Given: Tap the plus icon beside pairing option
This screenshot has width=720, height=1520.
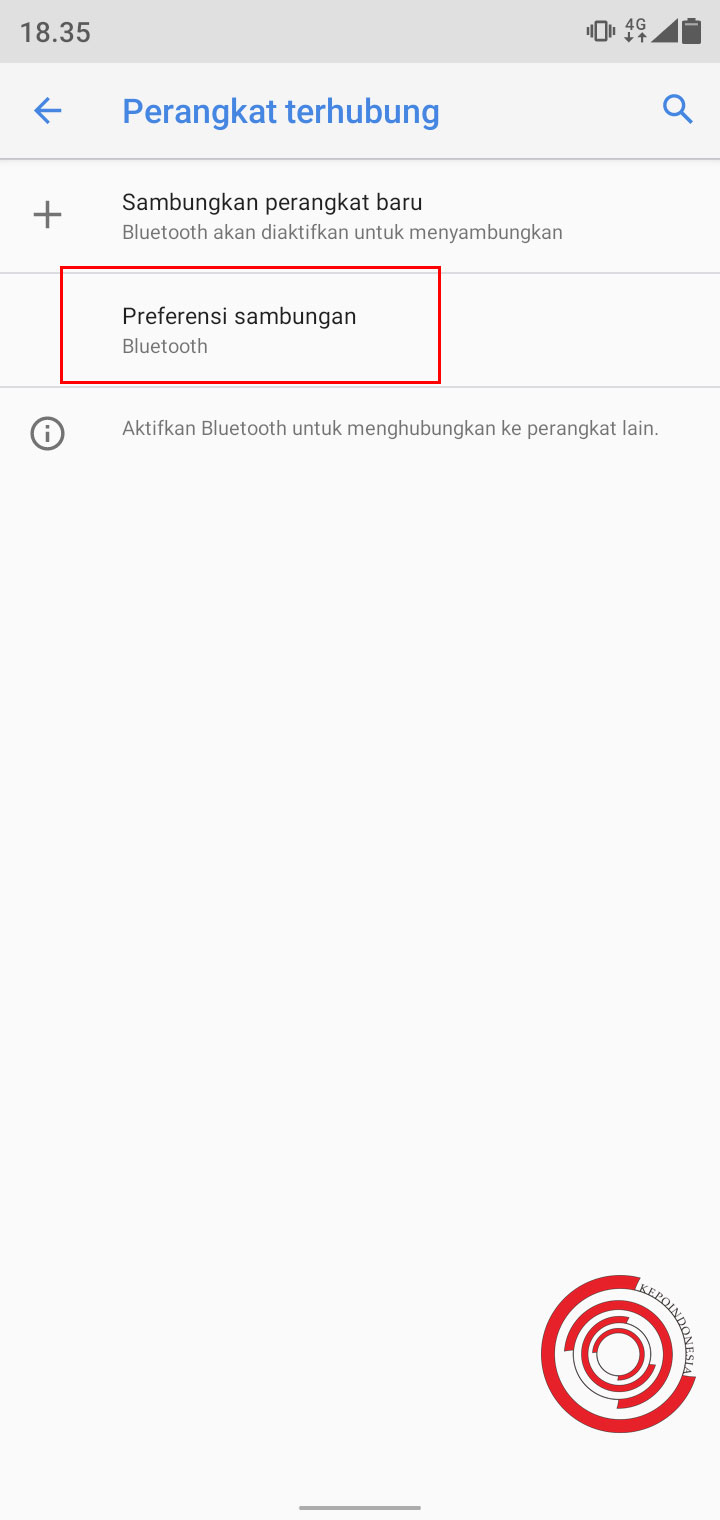Looking at the screenshot, I should click(x=47, y=214).
